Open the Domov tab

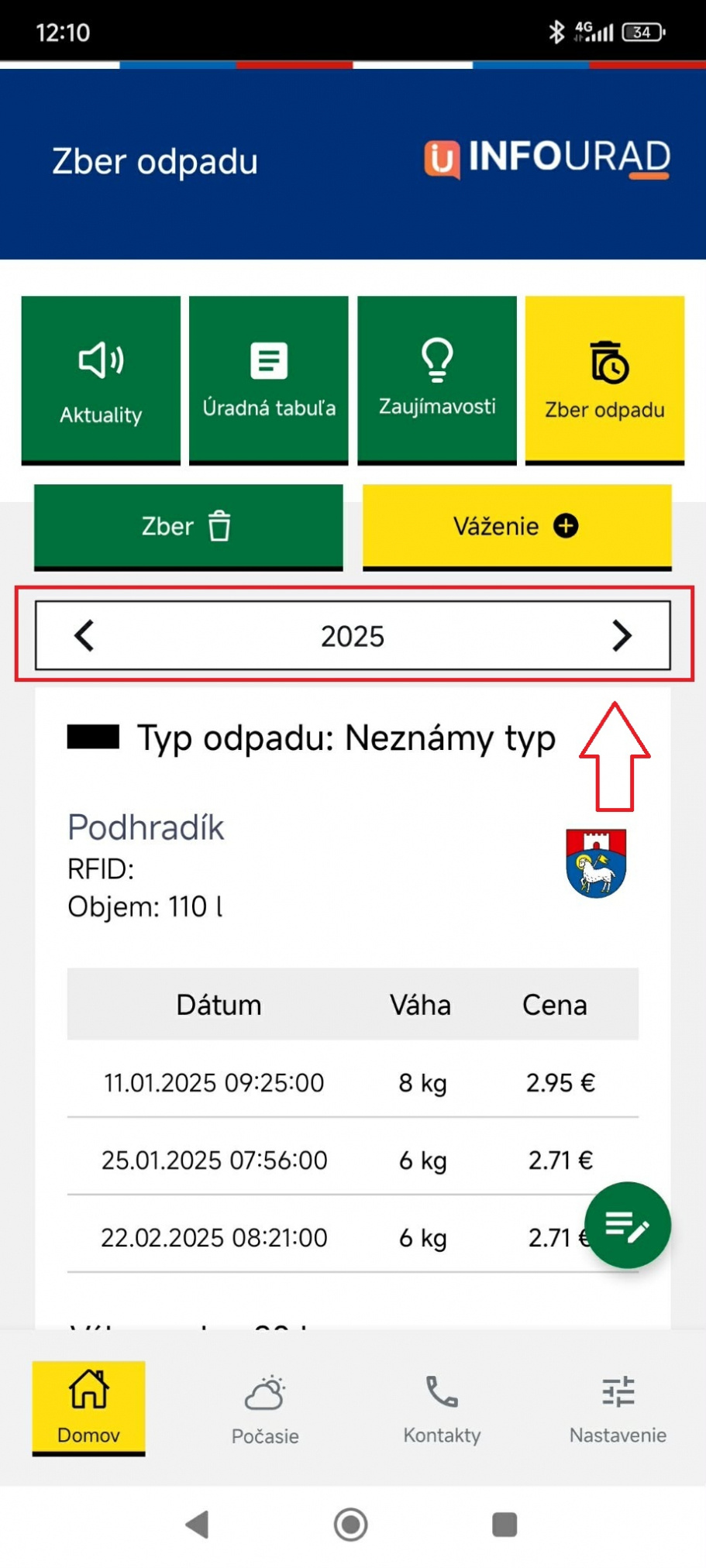pos(88,1407)
